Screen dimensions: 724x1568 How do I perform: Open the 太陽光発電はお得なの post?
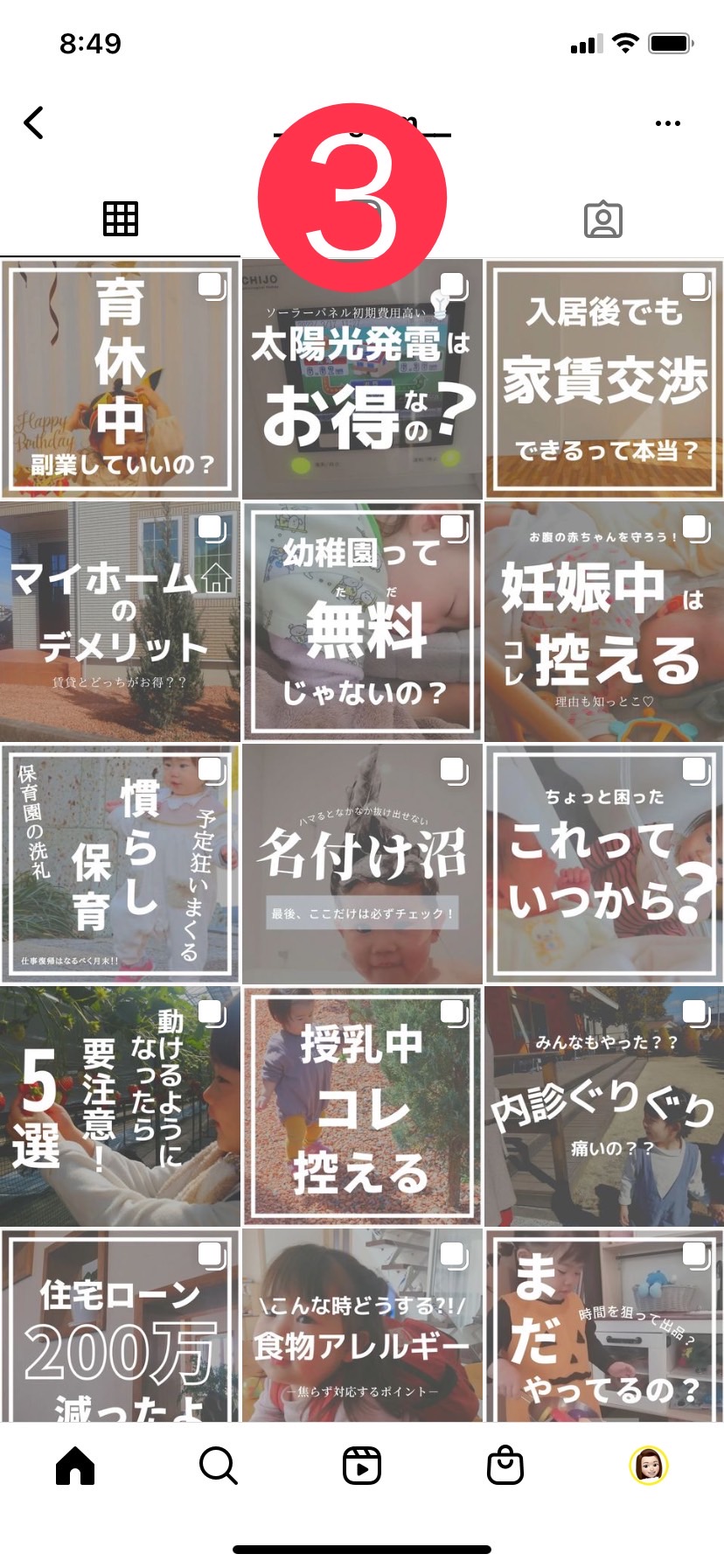362,379
